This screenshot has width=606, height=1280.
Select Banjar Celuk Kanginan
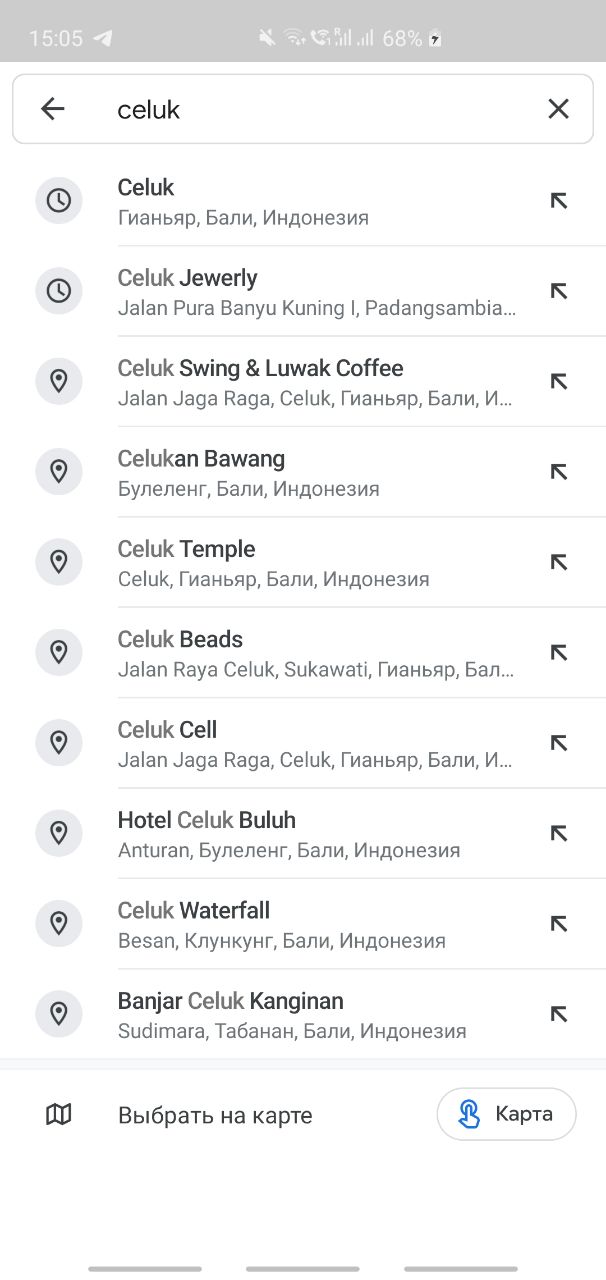pyautogui.click(x=303, y=1014)
